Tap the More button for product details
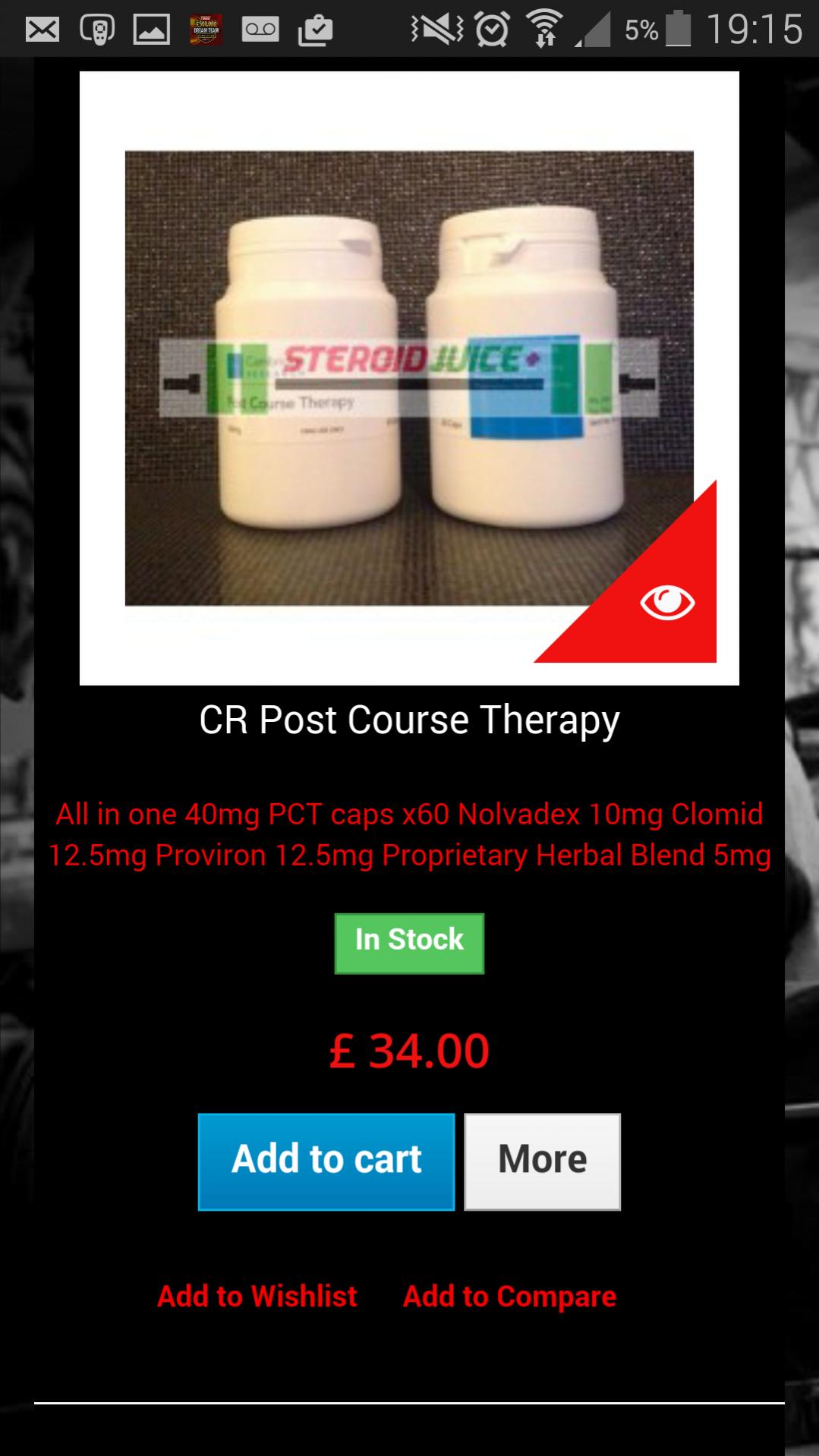Image resolution: width=819 pixels, height=1456 pixels. coord(542,1161)
